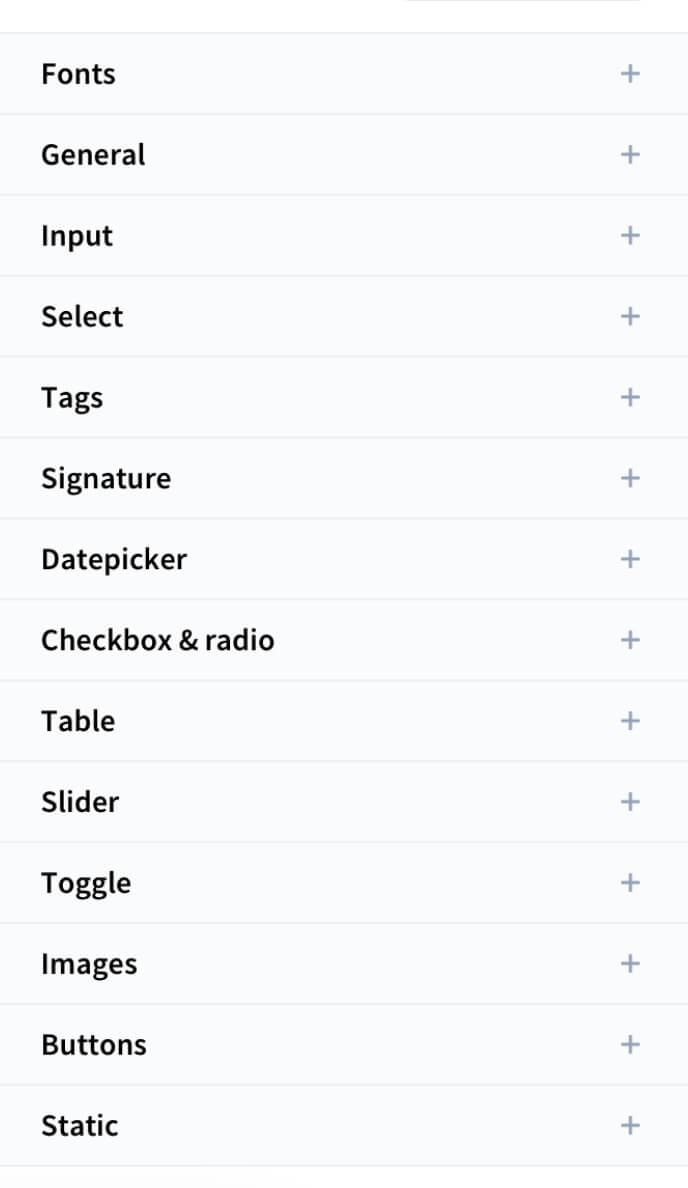Open the Checkbox & radio section
Viewport: 688px width, 1188px height.
point(630,640)
